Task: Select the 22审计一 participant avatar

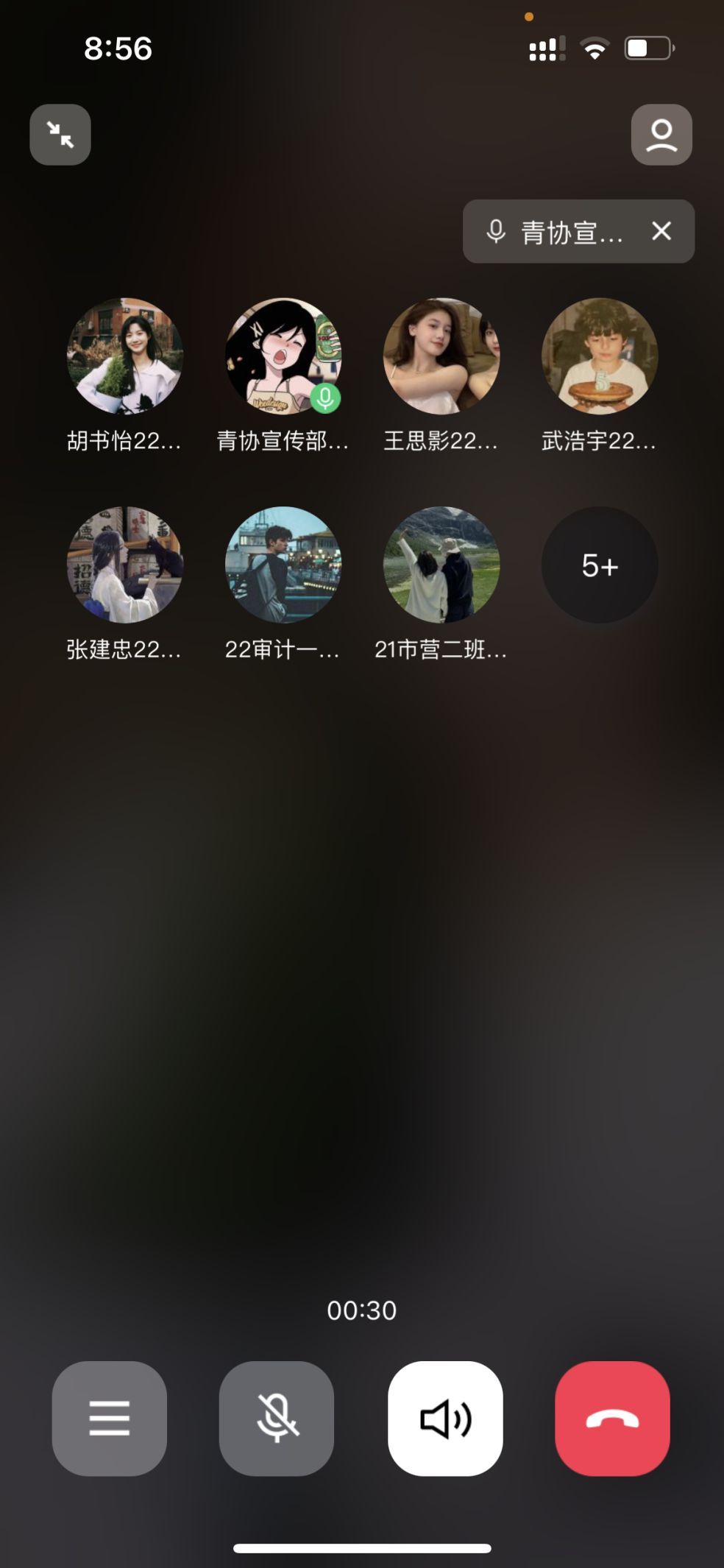Action: coord(283,565)
